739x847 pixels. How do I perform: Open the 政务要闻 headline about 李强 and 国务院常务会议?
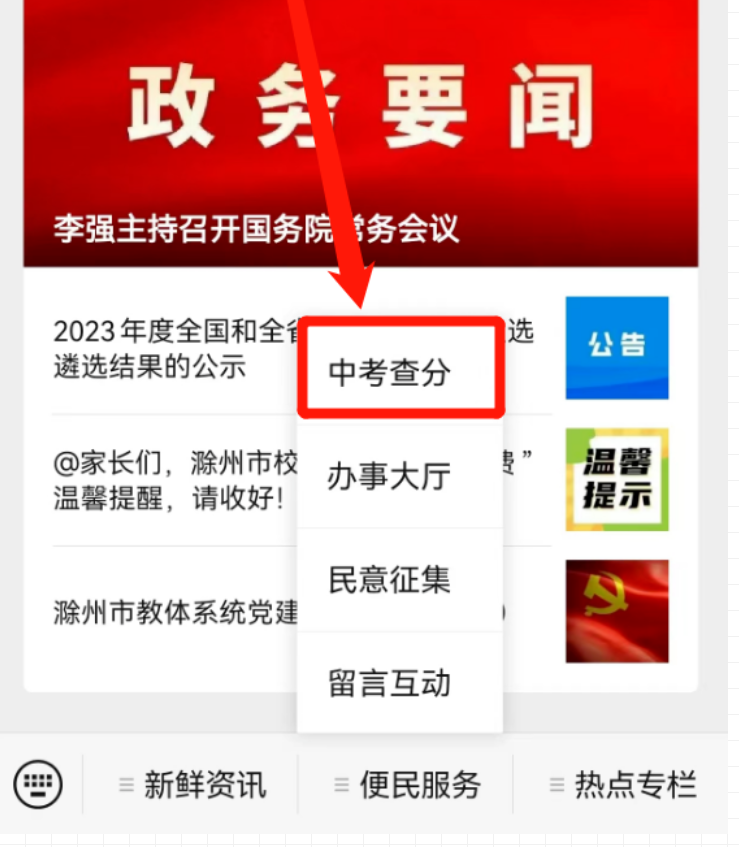point(256,229)
